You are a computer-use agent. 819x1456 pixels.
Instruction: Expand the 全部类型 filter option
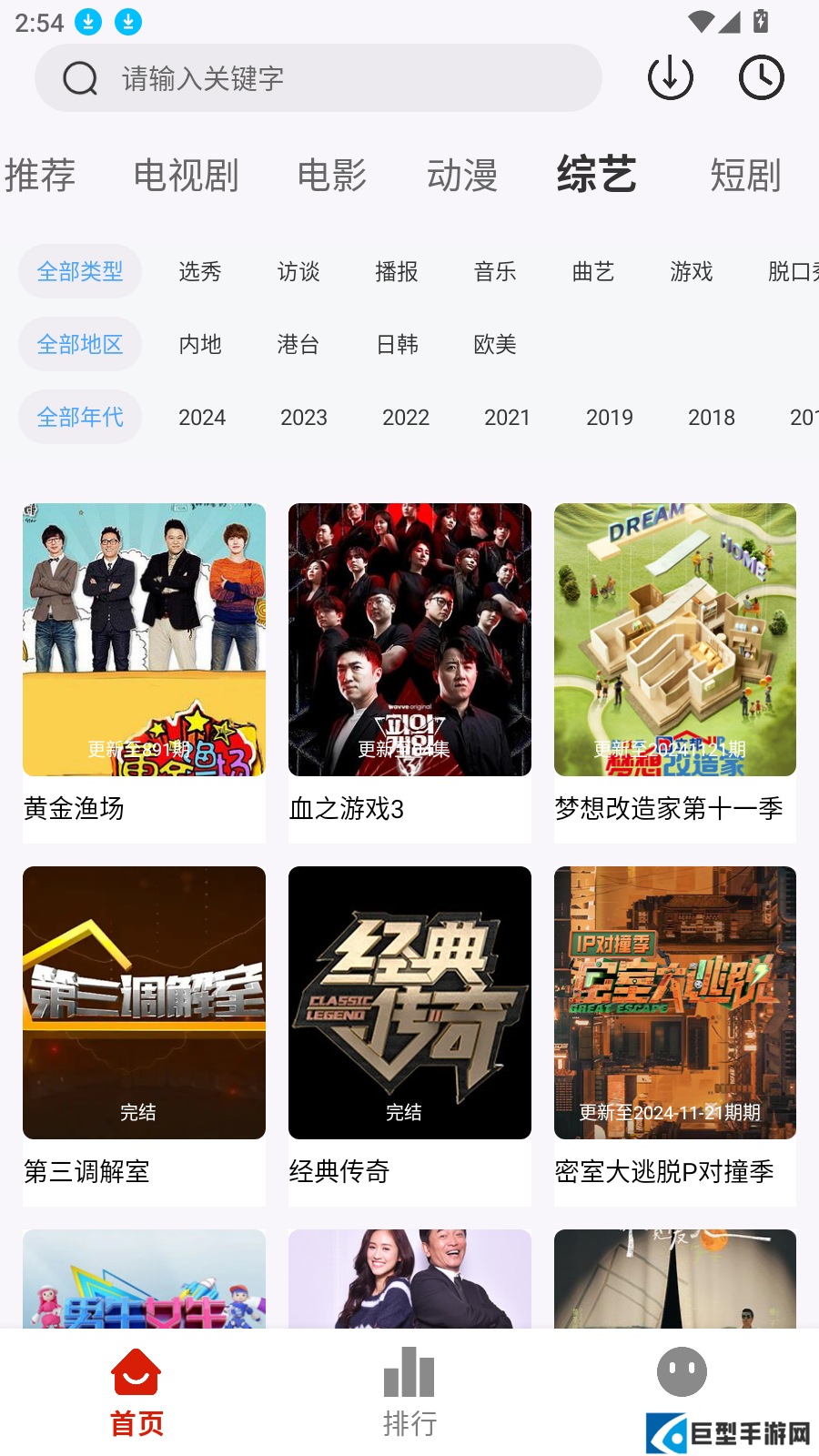point(79,271)
